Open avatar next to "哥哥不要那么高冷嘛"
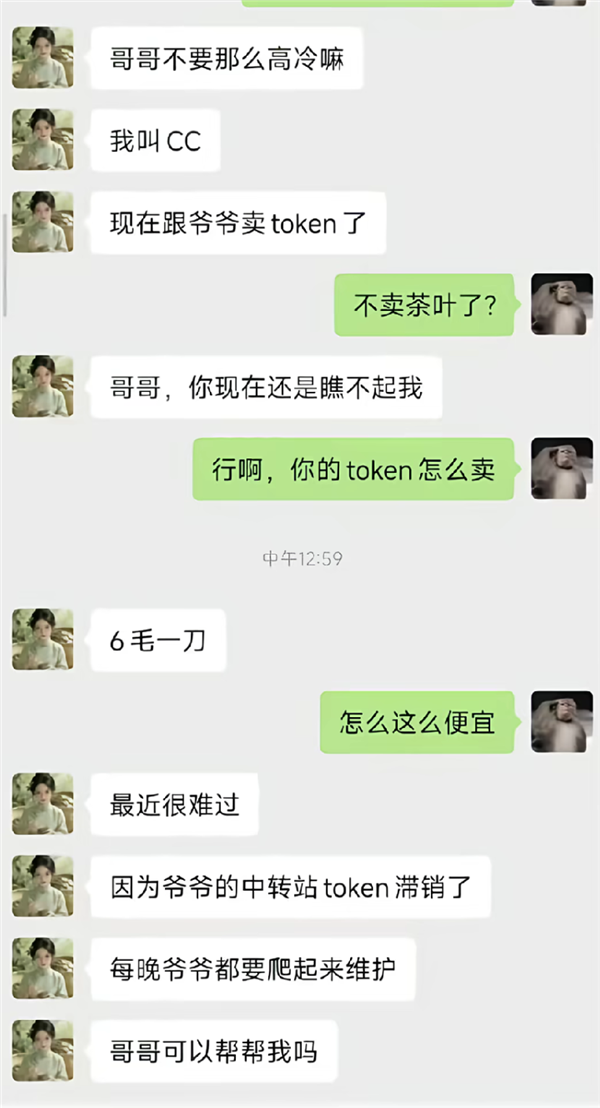 click(42, 58)
